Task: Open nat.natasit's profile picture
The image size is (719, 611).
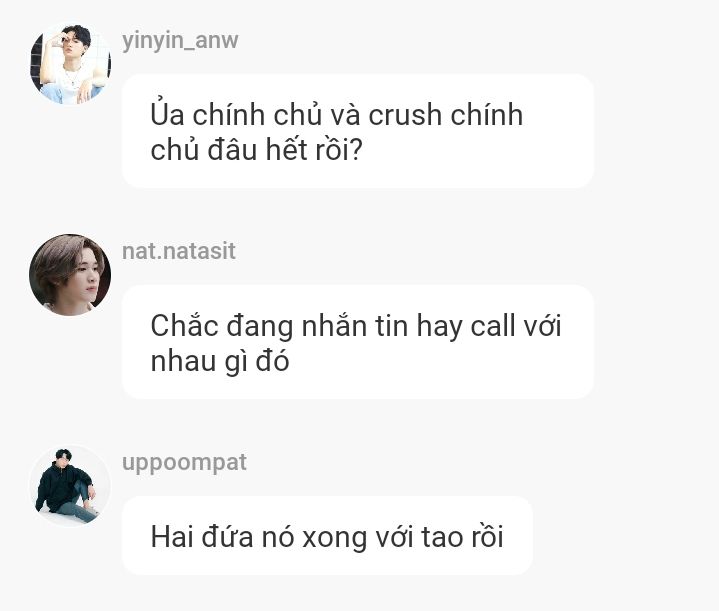Action: click(70, 275)
